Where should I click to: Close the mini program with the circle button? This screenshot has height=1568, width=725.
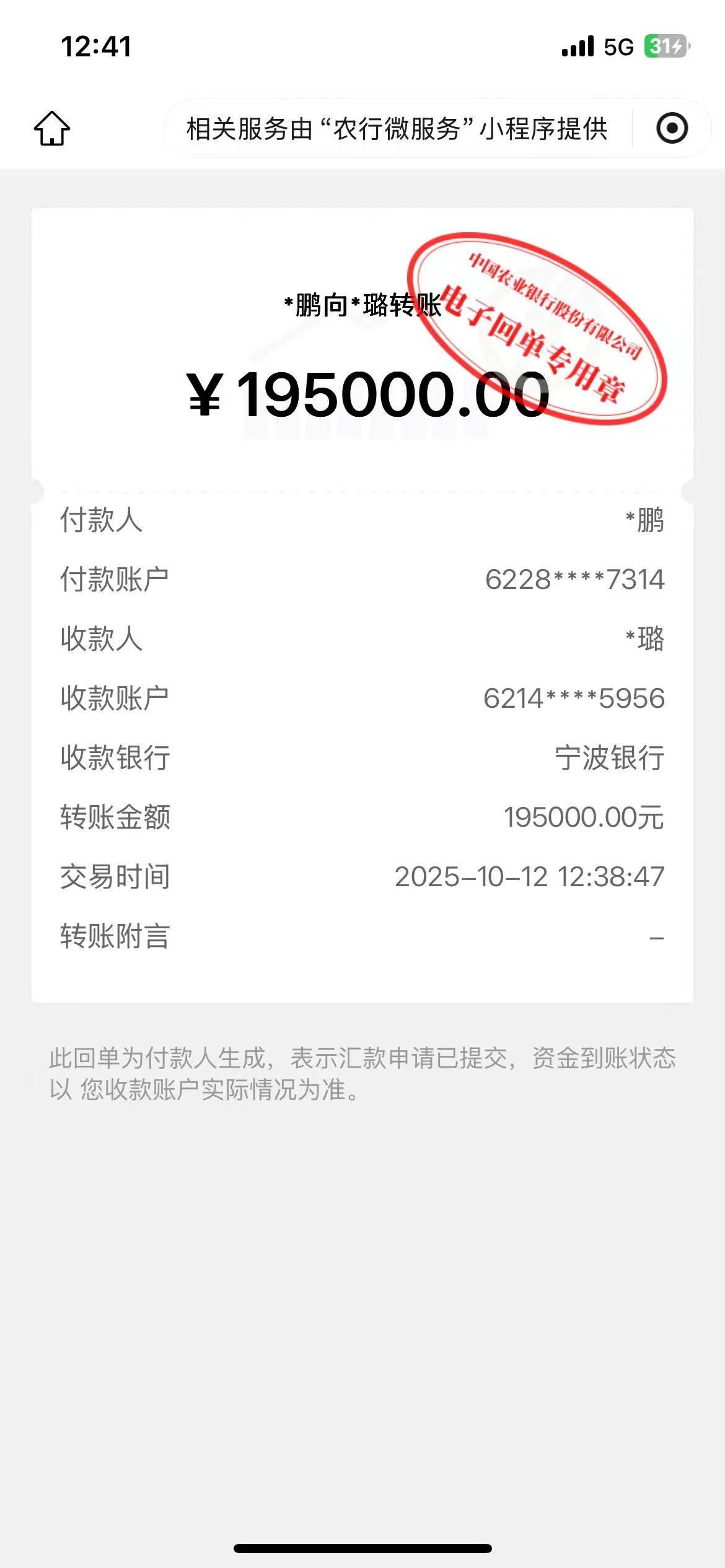pyautogui.click(x=672, y=128)
